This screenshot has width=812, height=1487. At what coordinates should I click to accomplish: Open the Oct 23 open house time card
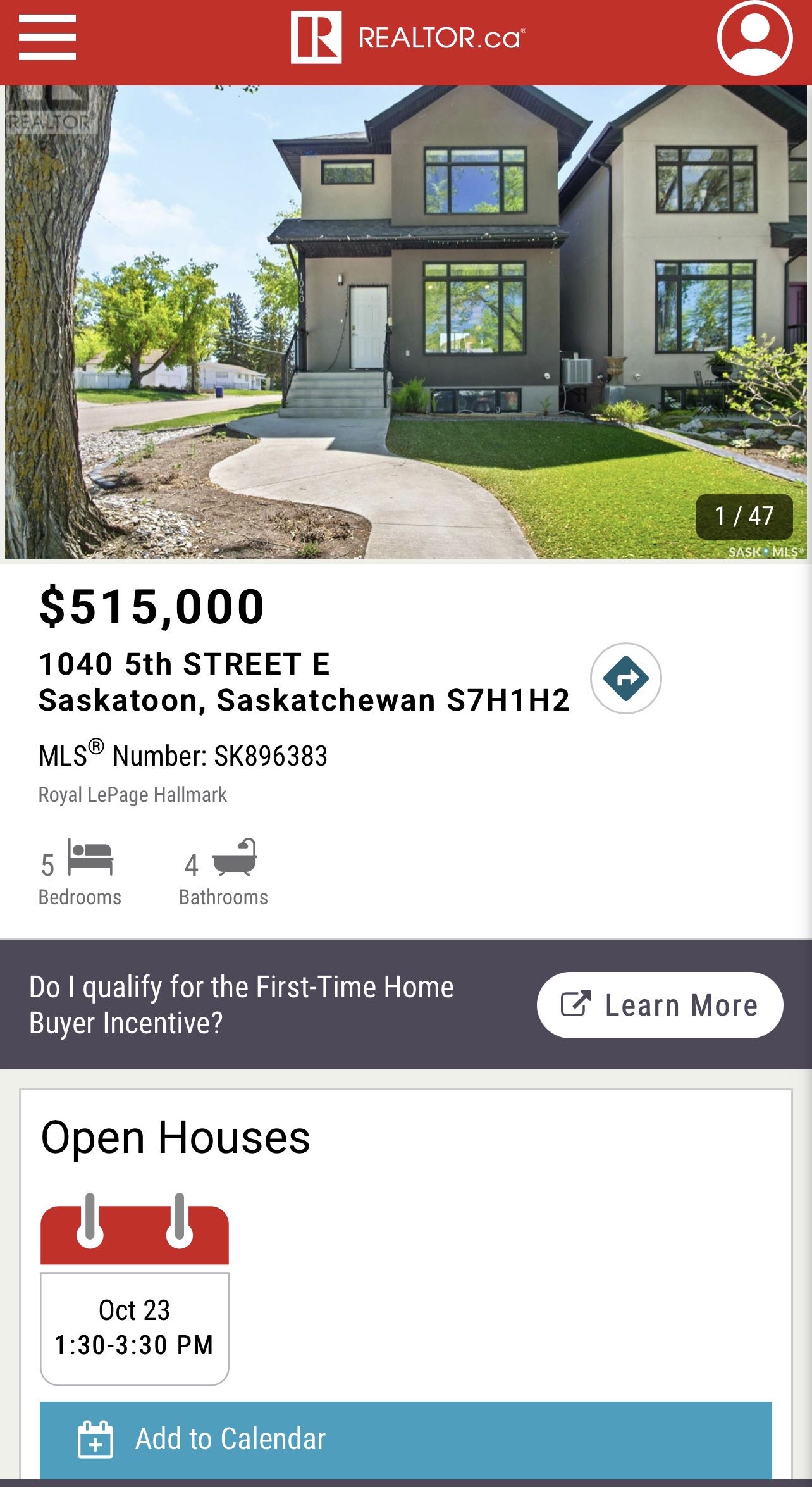135,1329
